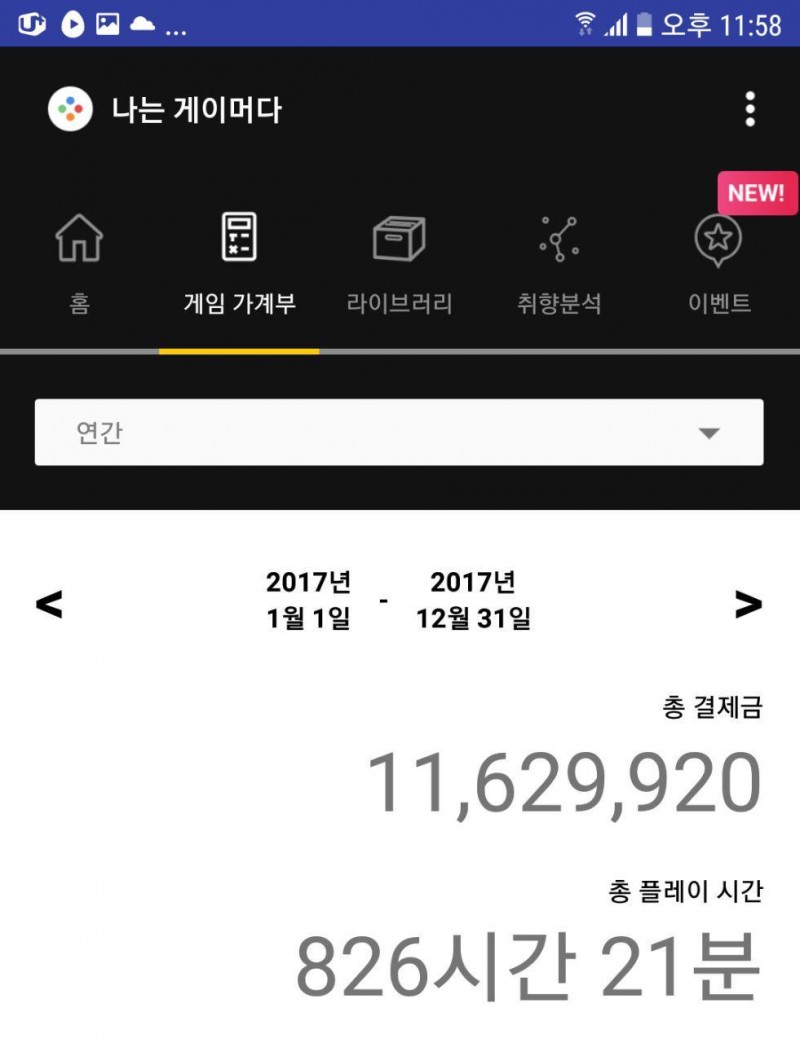Viewport: 800px width, 1043px height.
Task: Select the 게임 가계부 tab
Action: (239, 262)
